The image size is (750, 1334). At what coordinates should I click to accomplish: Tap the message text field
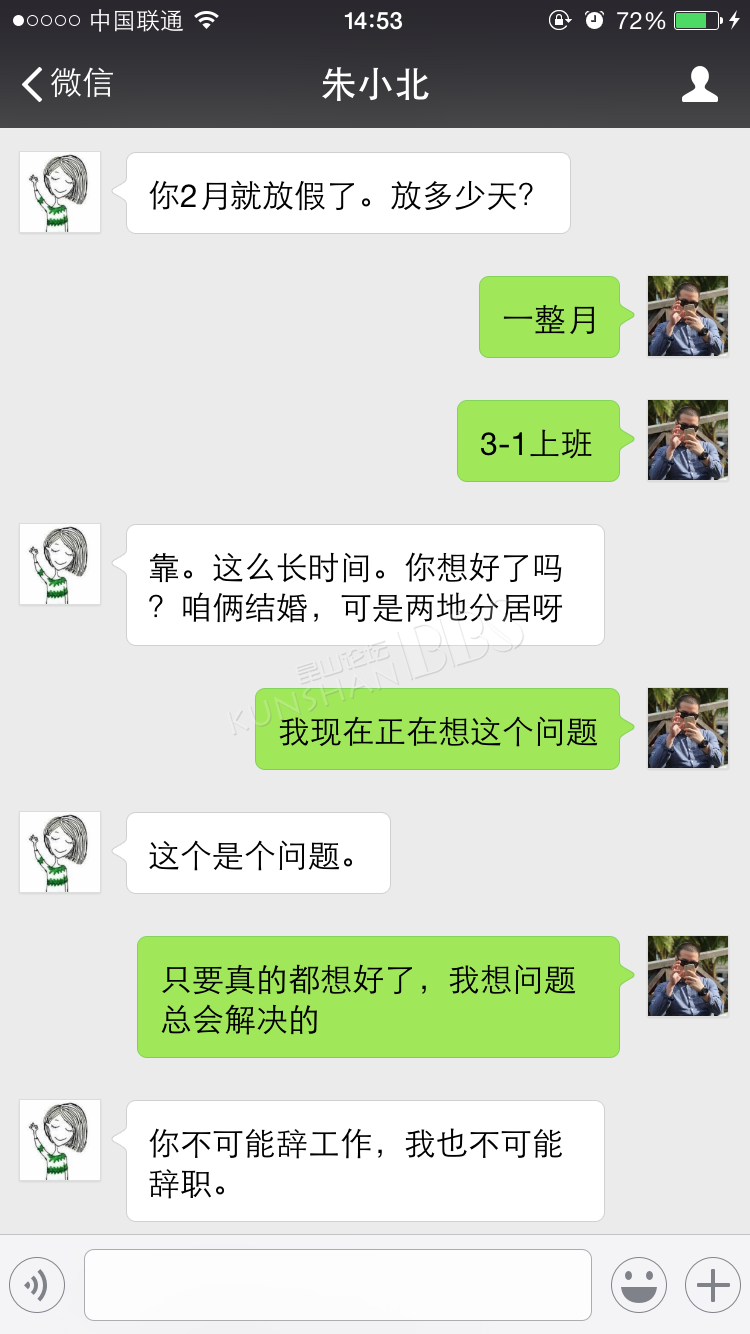[338, 1285]
